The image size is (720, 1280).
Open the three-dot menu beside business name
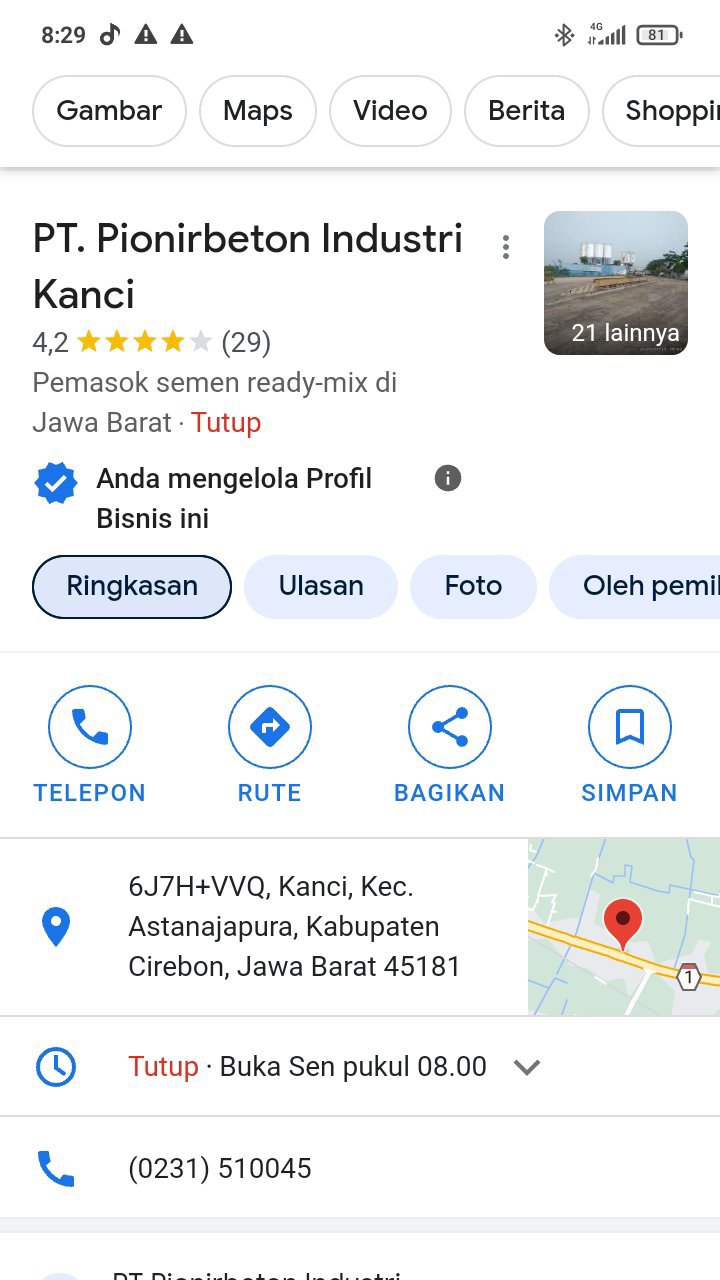[506, 246]
